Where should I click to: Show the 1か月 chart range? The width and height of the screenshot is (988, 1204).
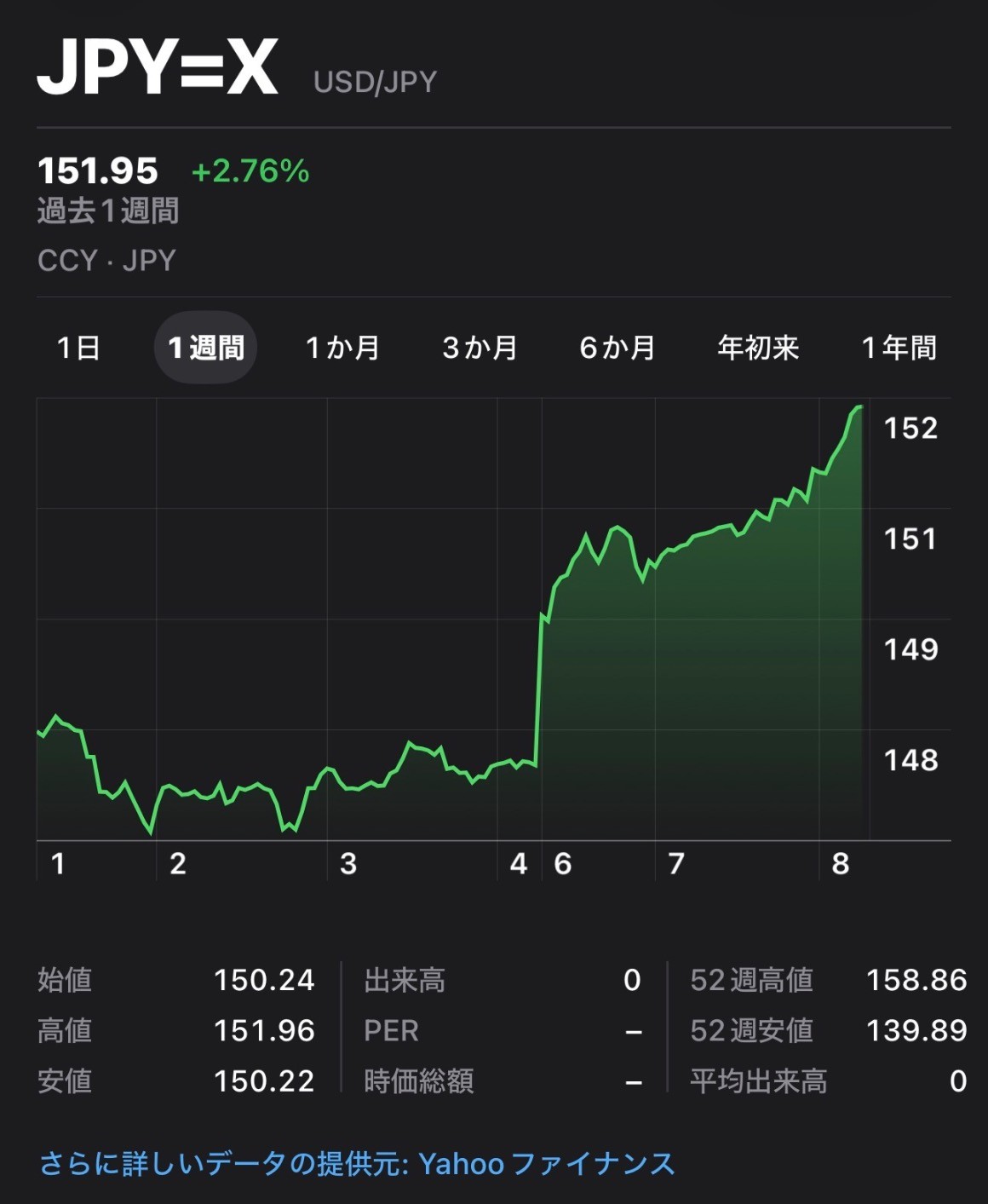click(342, 348)
